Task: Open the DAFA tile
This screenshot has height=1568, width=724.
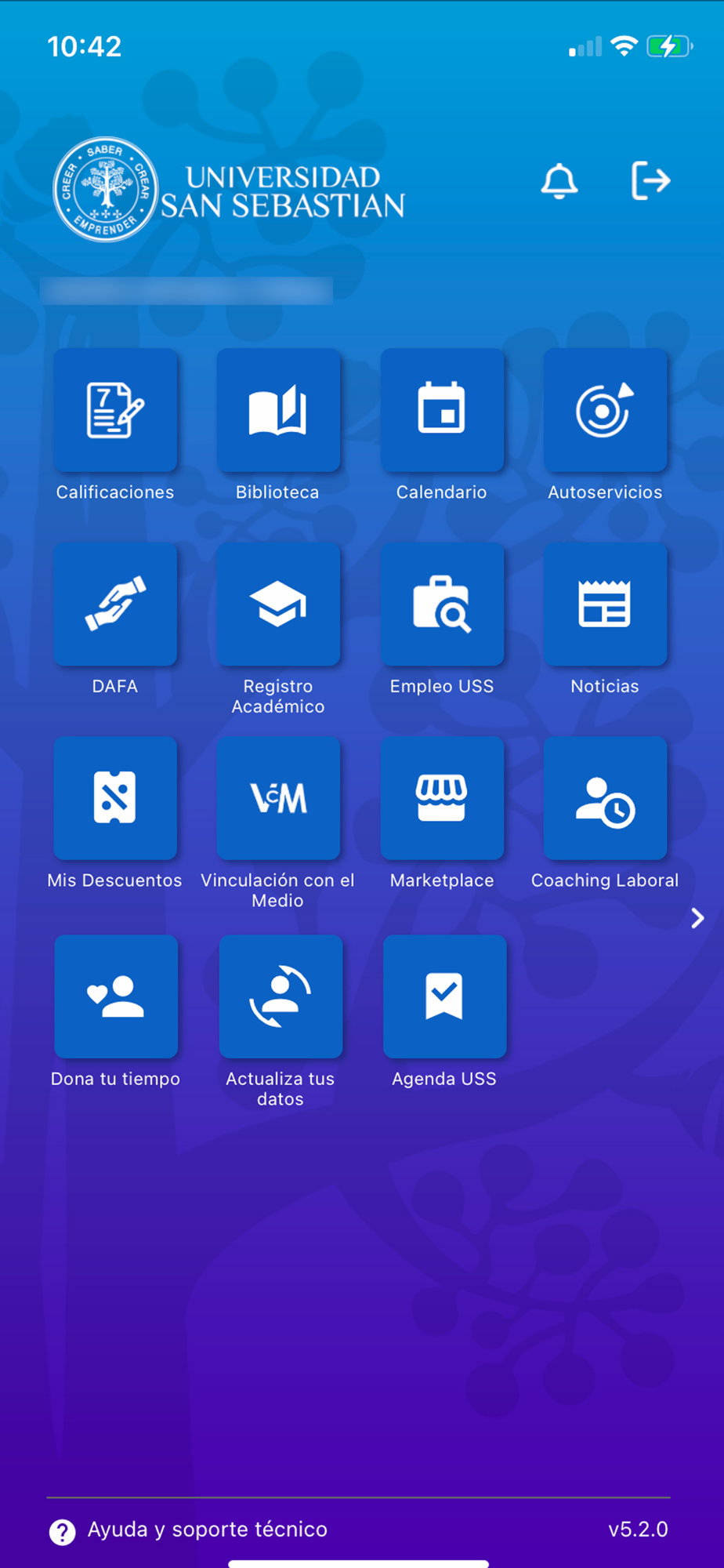Action: tap(115, 604)
